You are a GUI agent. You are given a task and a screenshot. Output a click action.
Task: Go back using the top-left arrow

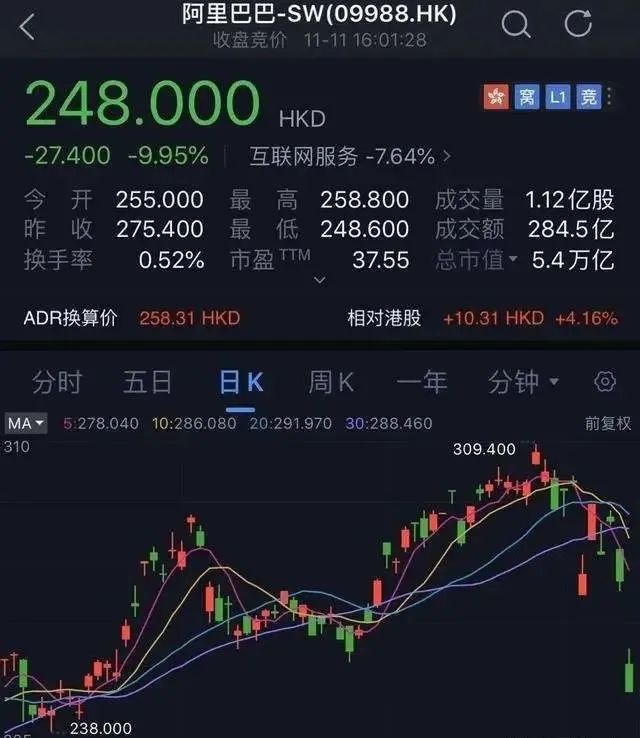(x=27, y=26)
